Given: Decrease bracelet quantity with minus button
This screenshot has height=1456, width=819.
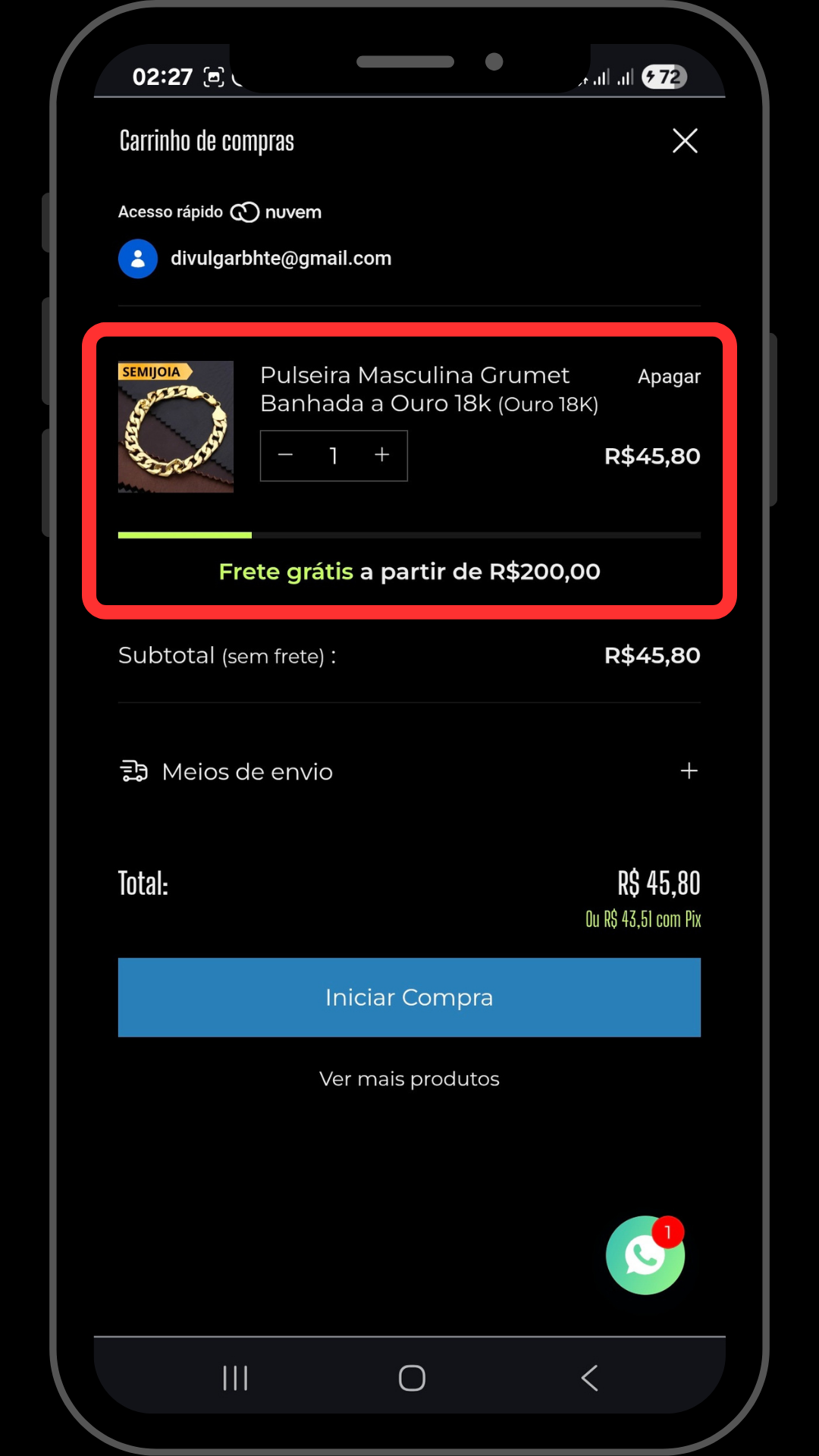Looking at the screenshot, I should 286,455.
